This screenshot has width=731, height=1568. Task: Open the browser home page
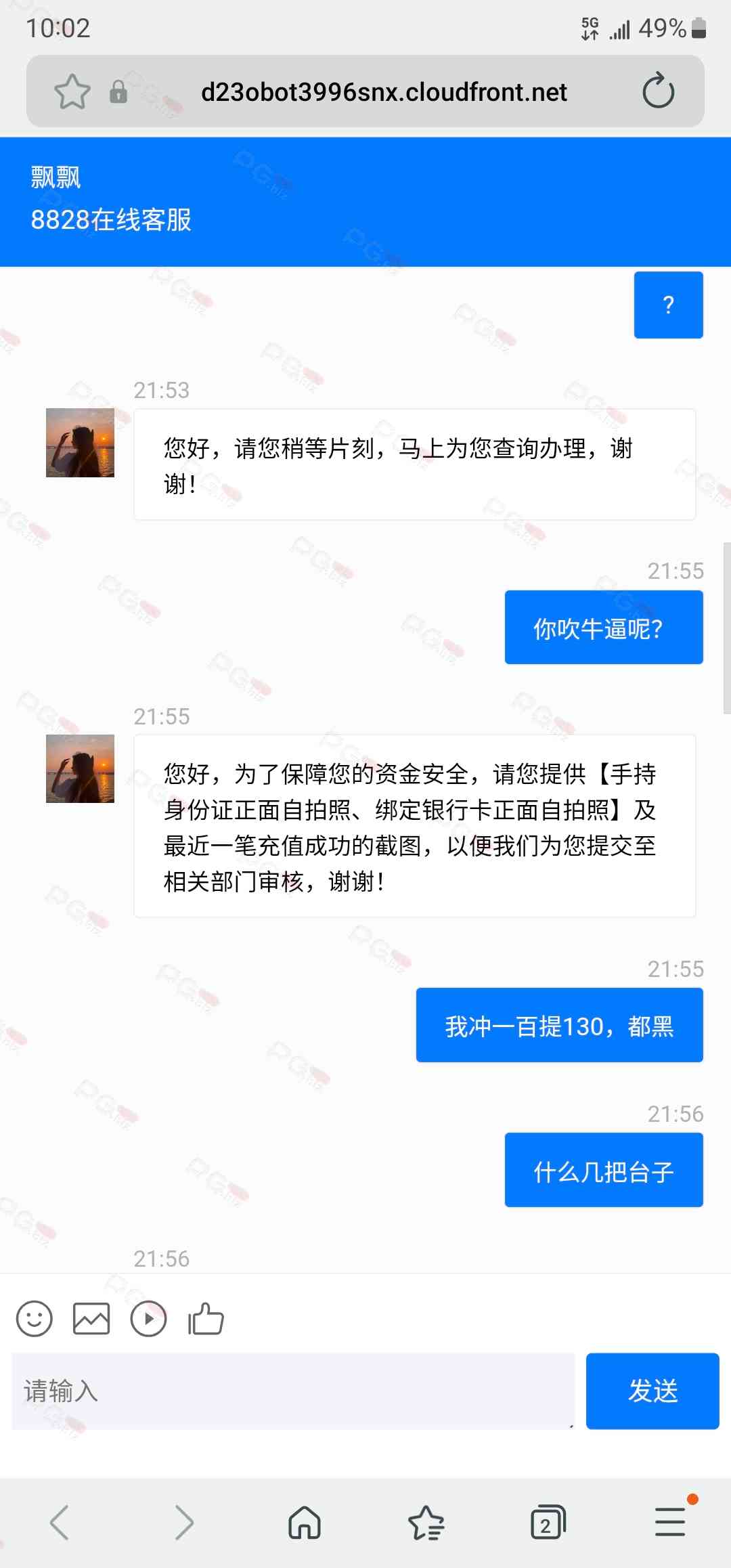tap(305, 1523)
